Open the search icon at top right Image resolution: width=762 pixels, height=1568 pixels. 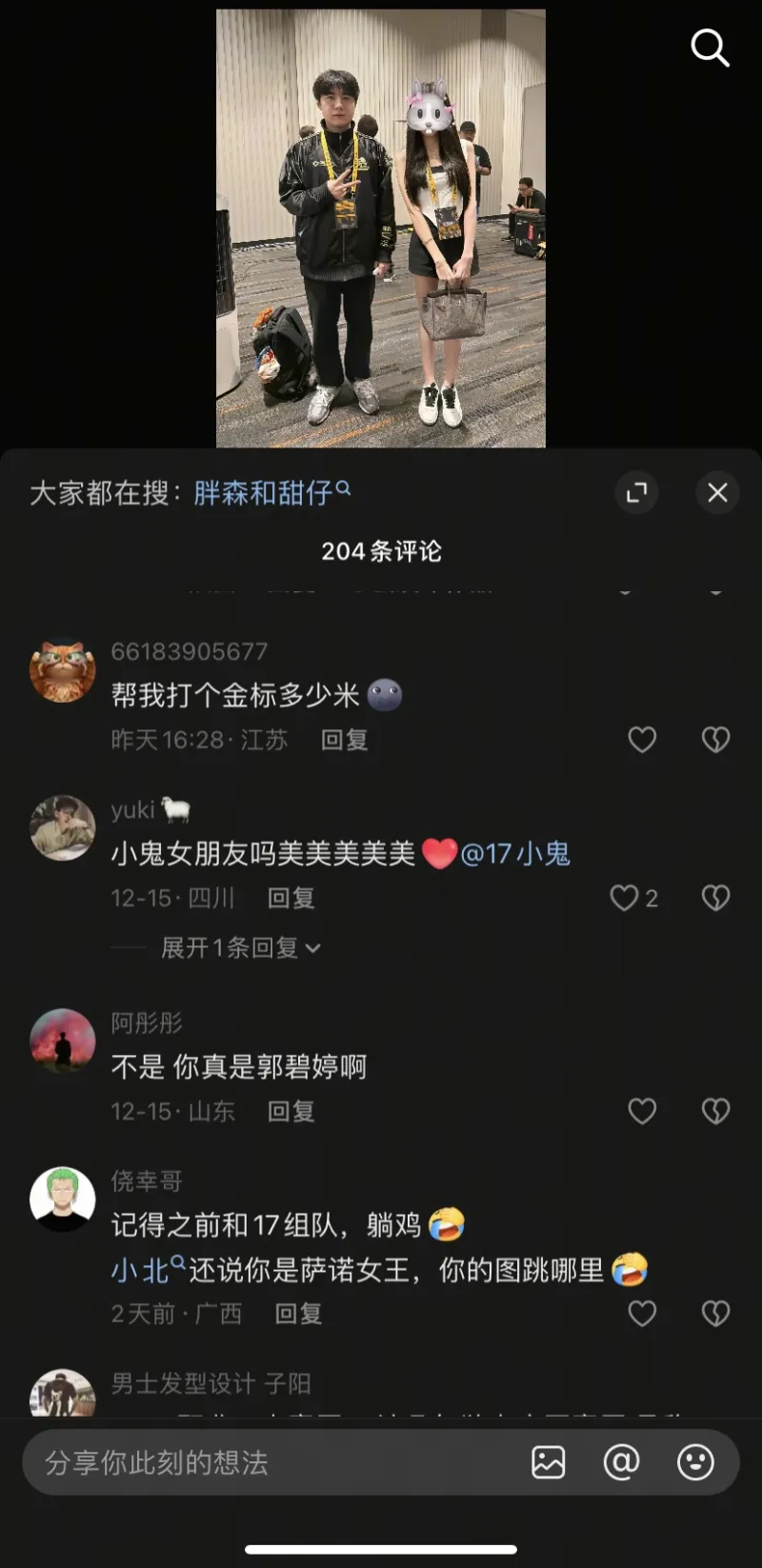click(710, 47)
